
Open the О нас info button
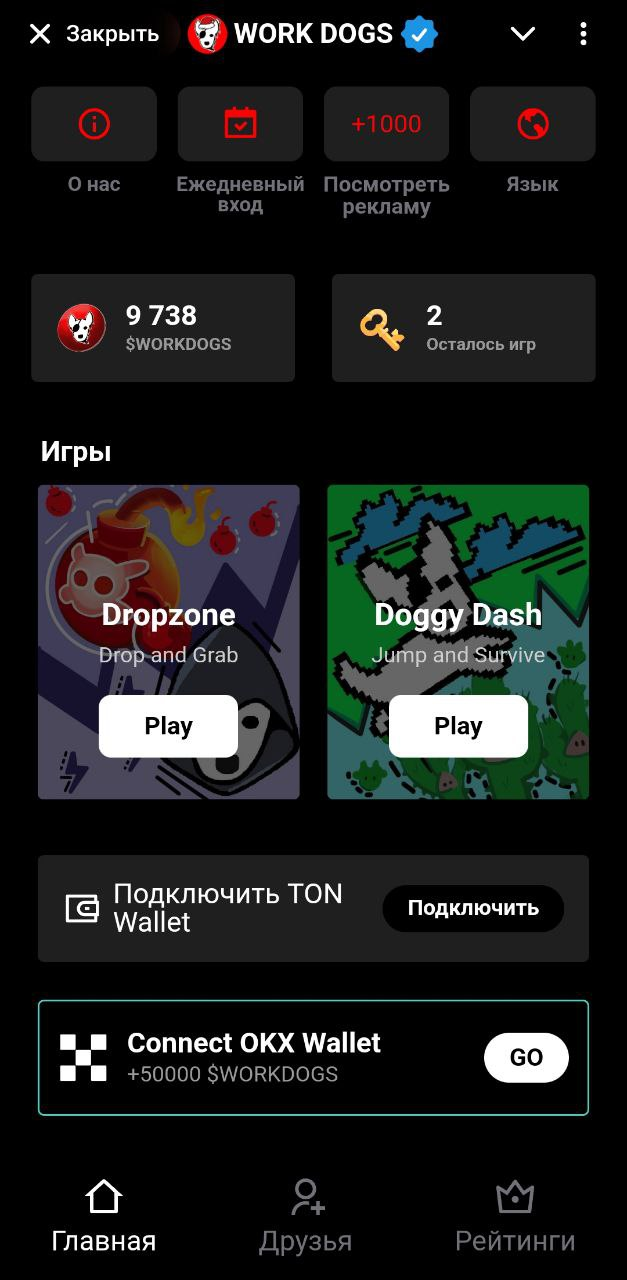(x=94, y=124)
